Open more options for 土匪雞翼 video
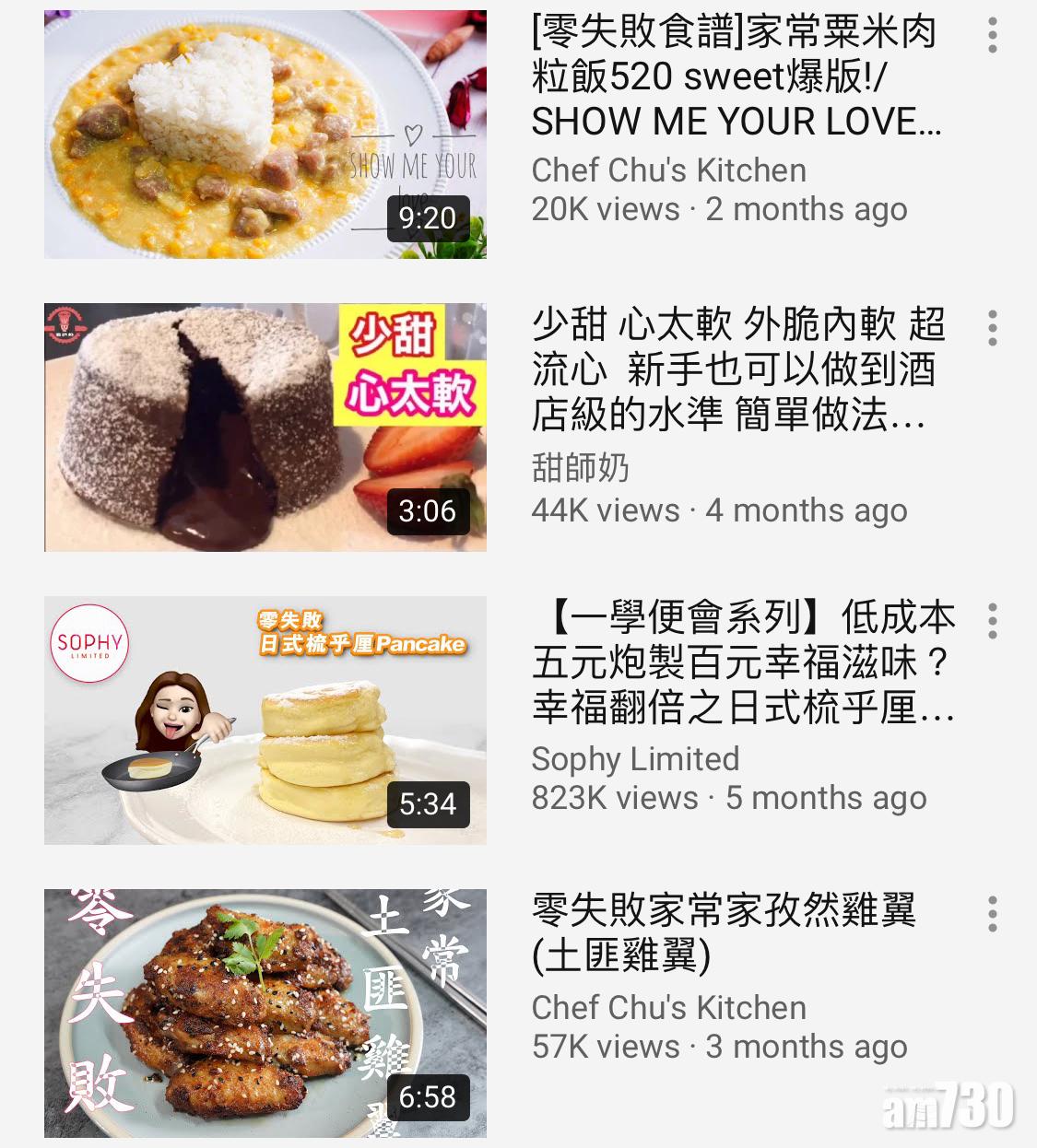This screenshot has height=1148, width=1037. 992,914
